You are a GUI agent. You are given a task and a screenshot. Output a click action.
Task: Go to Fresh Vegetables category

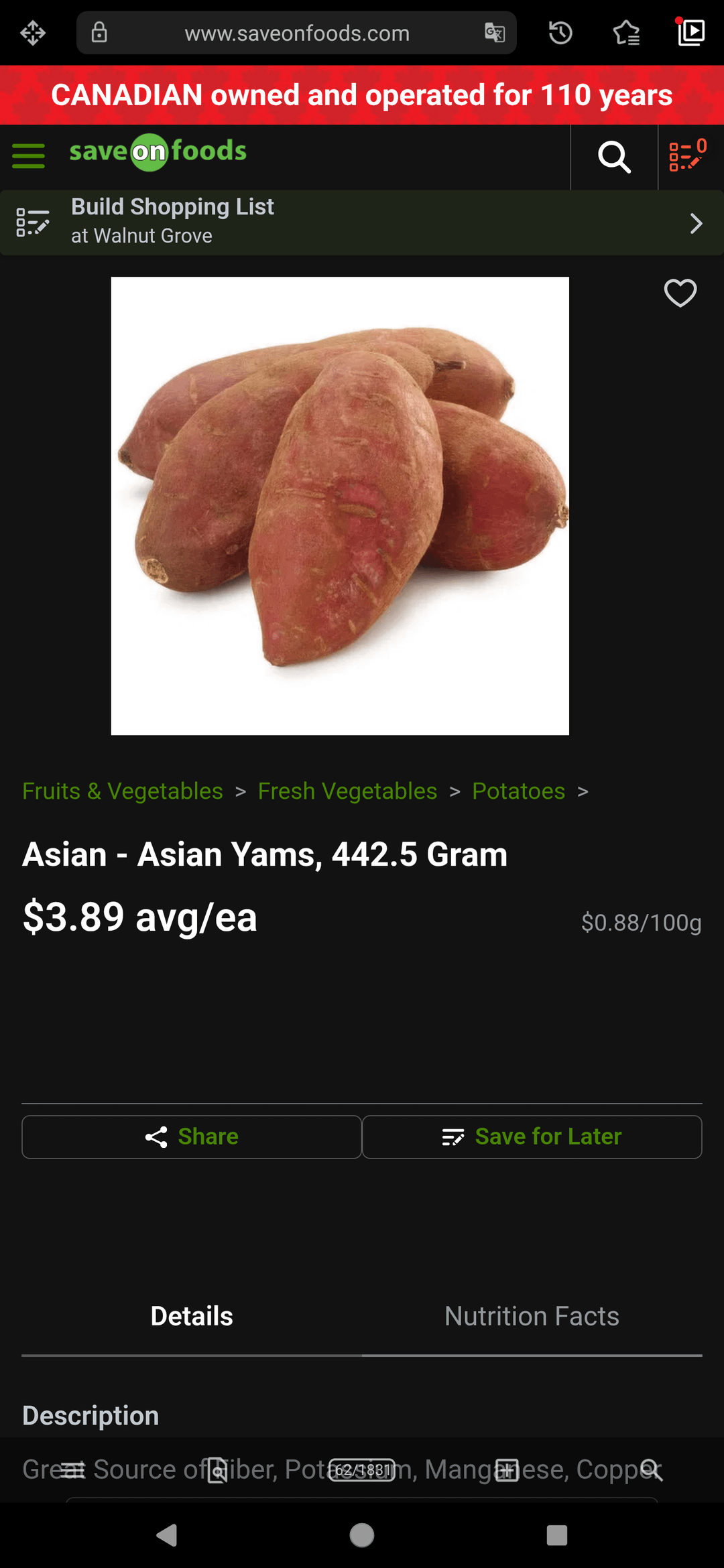pyautogui.click(x=347, y=791)
